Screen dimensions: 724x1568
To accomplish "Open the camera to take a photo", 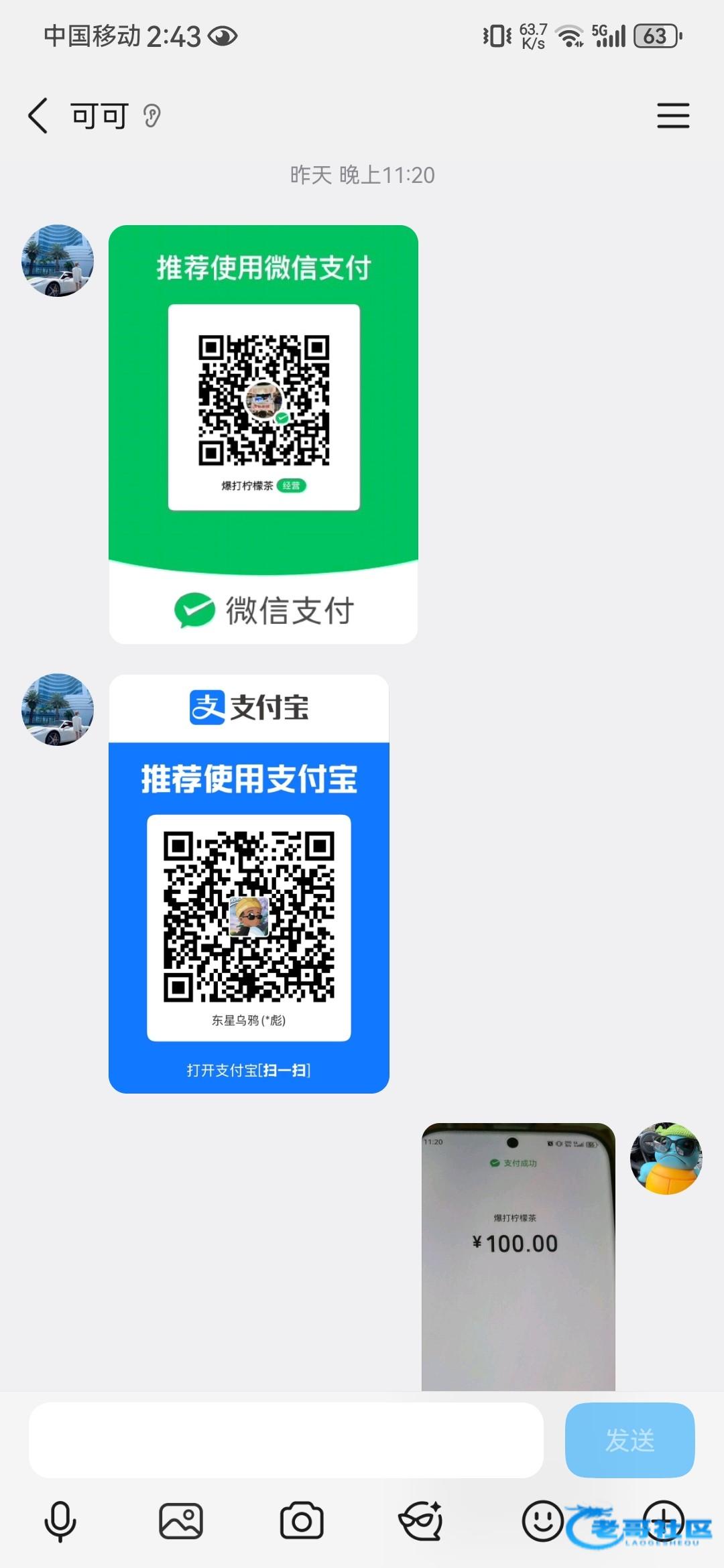I will (x=302, y=1521).
